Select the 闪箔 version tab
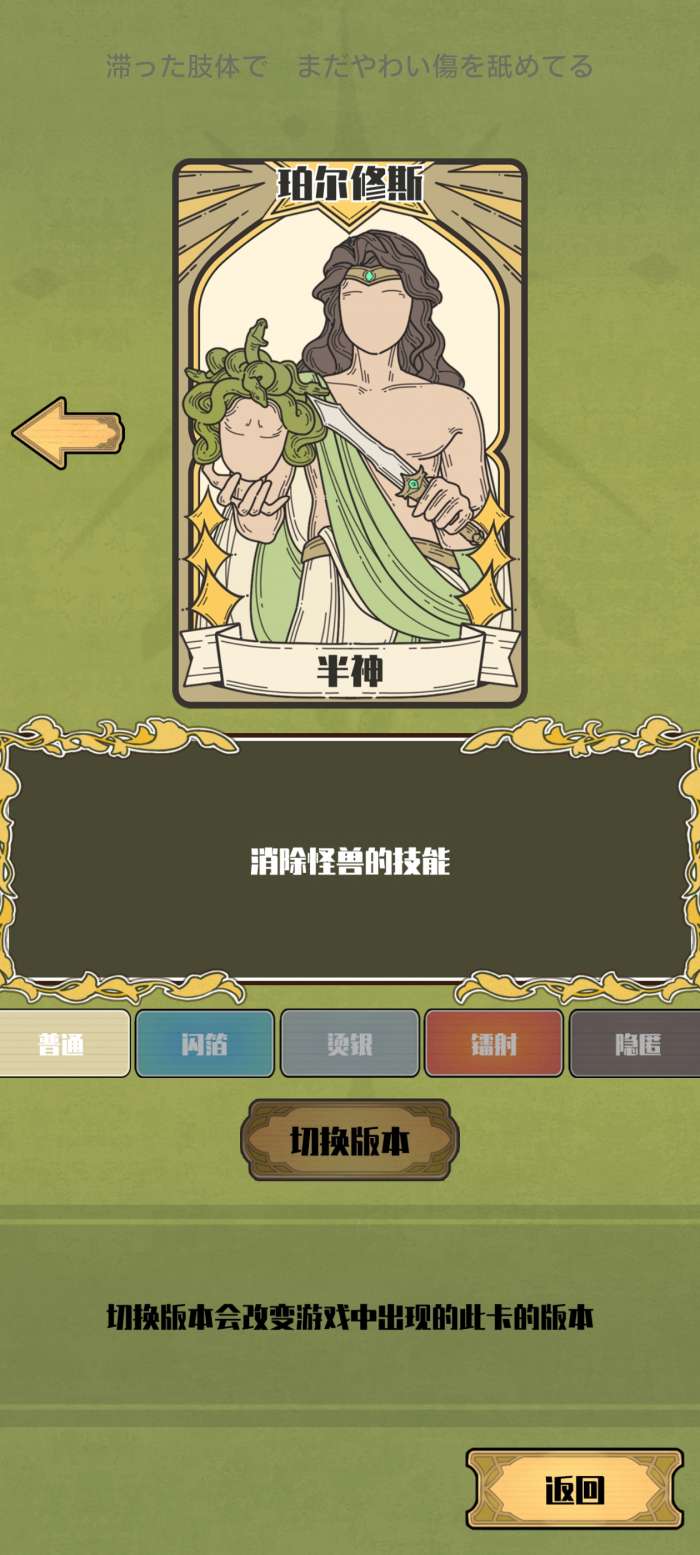This screenshot has width=700, height=1555. 205,1044
